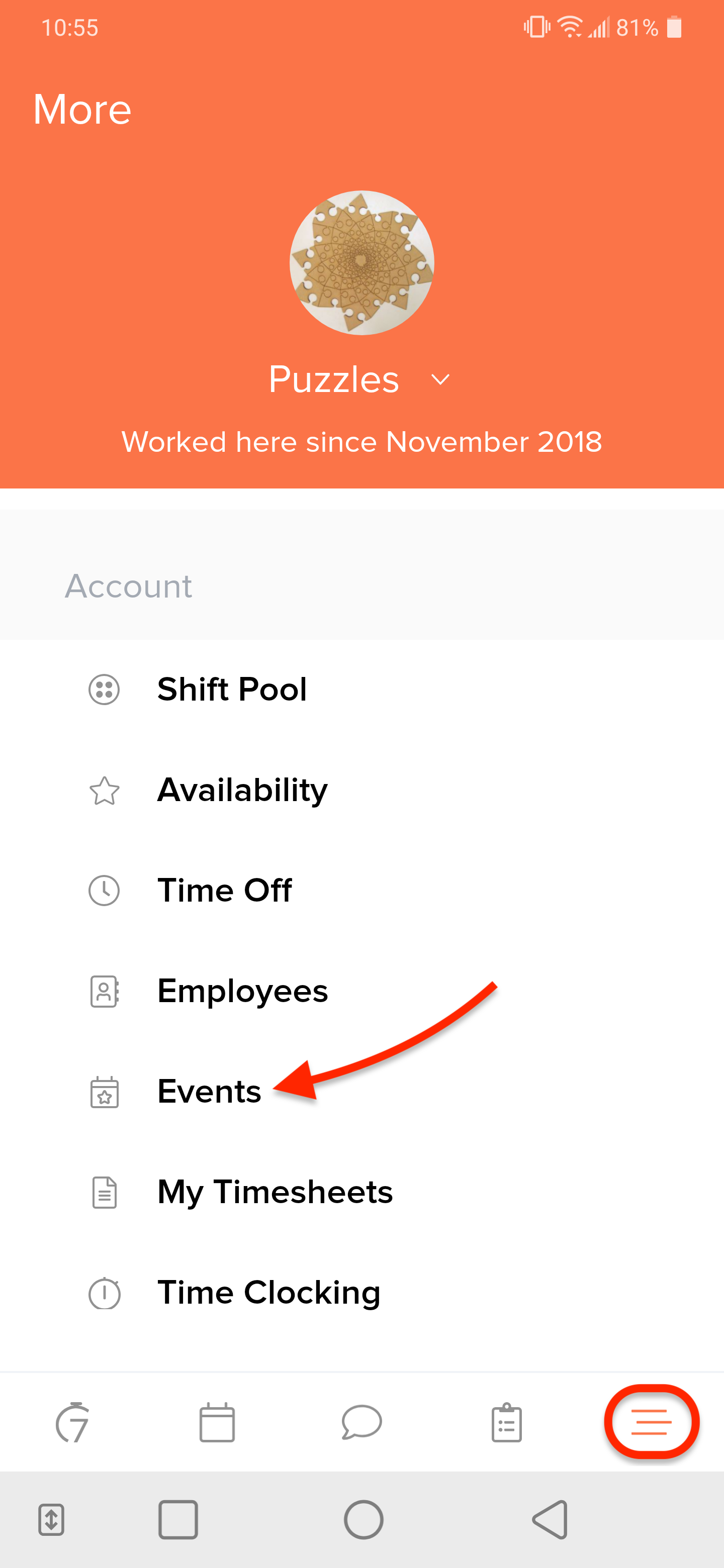Open Time Clocking
Screen dimensions: 724x1568
[x=268, y=1292]
